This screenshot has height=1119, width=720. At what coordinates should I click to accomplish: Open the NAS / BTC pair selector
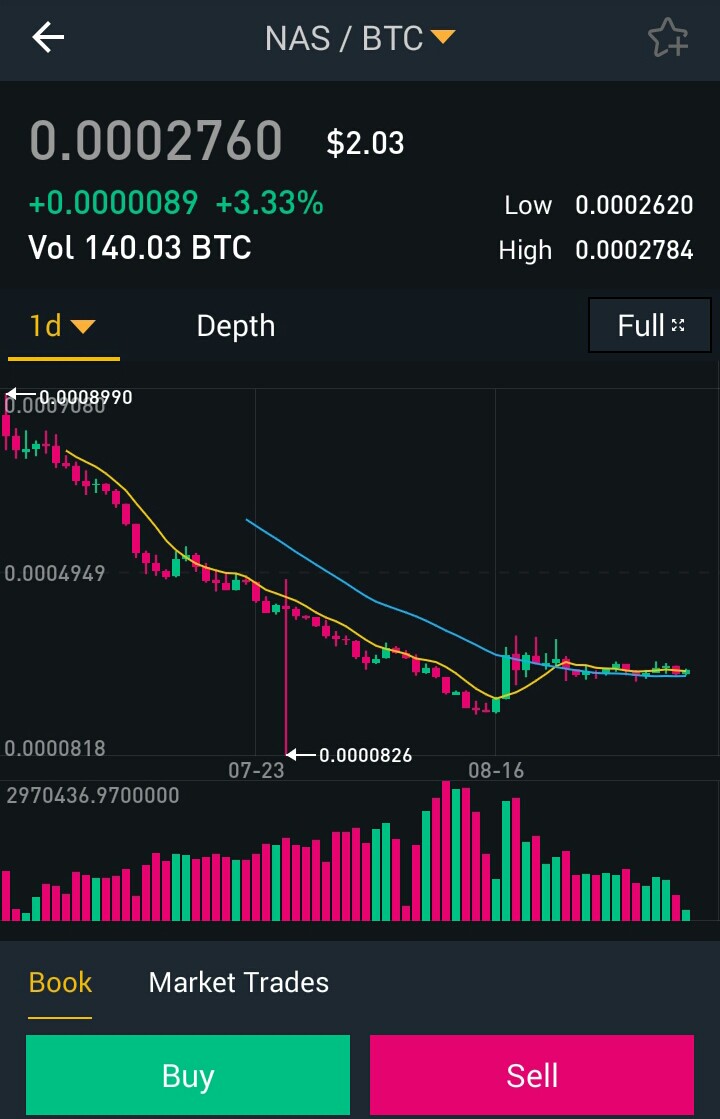click(x=360, y=39)
